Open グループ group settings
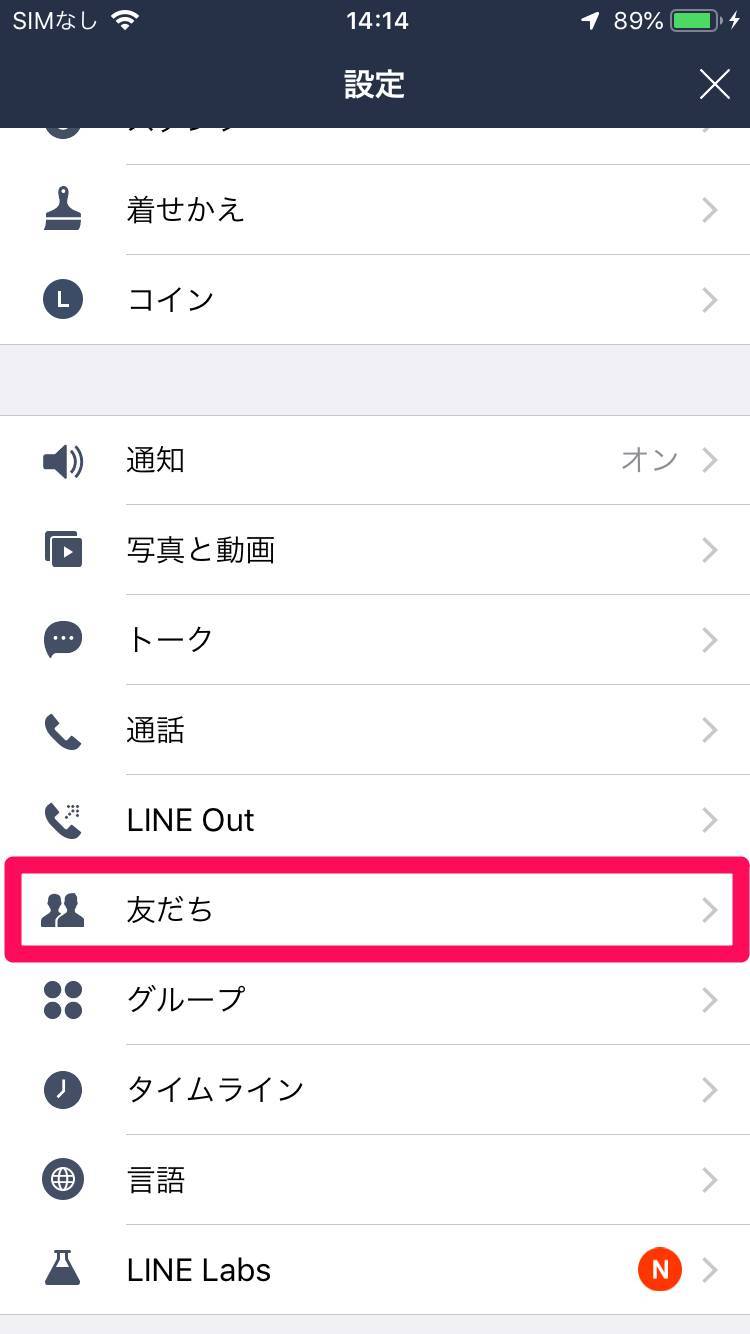750x1334 pixels. point(375,1000)
